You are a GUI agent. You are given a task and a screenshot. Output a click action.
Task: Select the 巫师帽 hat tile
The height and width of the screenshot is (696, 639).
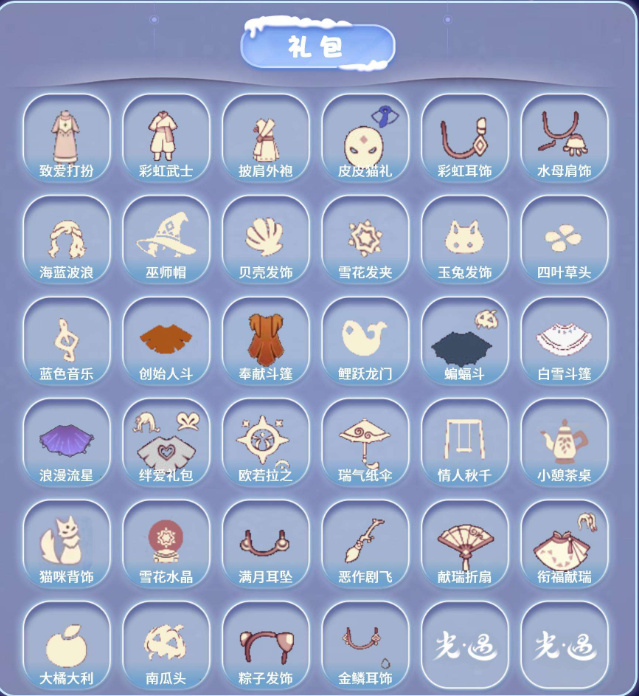click(x=166, y=240)
